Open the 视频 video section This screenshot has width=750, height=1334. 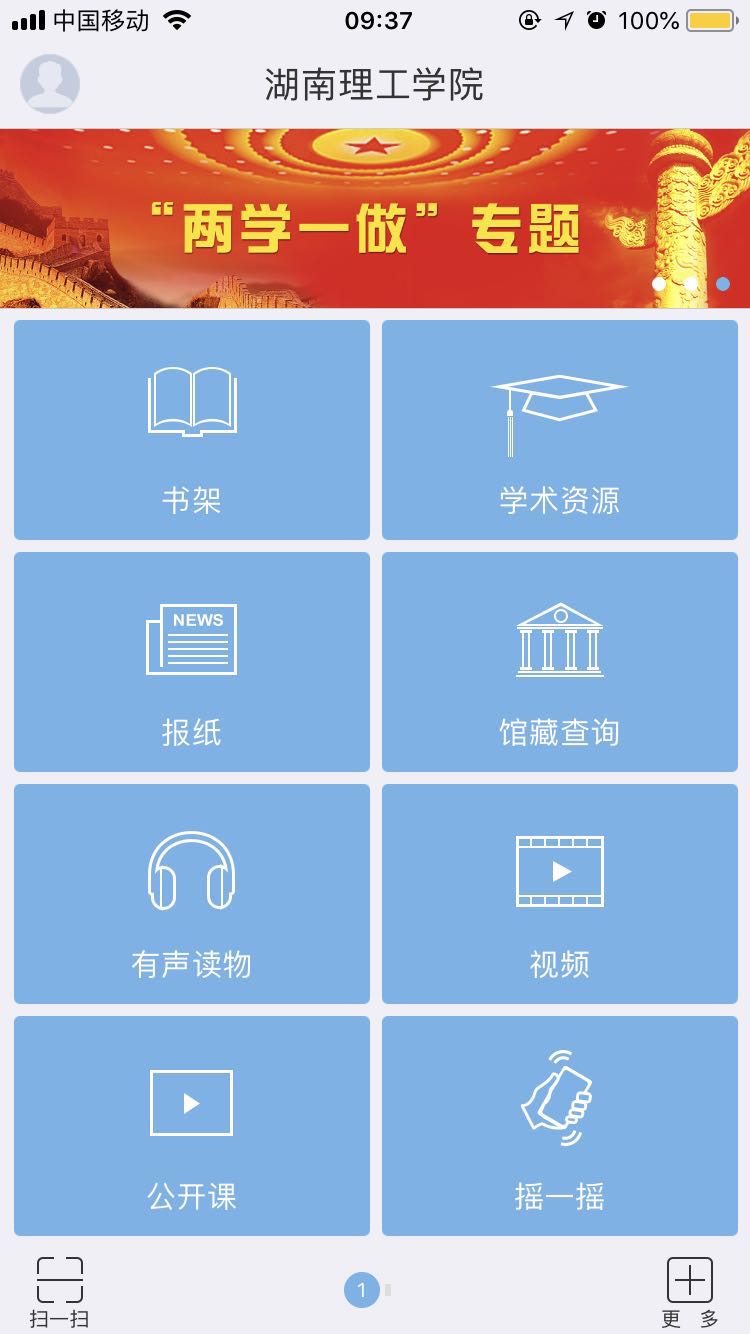tap(559, 894)
